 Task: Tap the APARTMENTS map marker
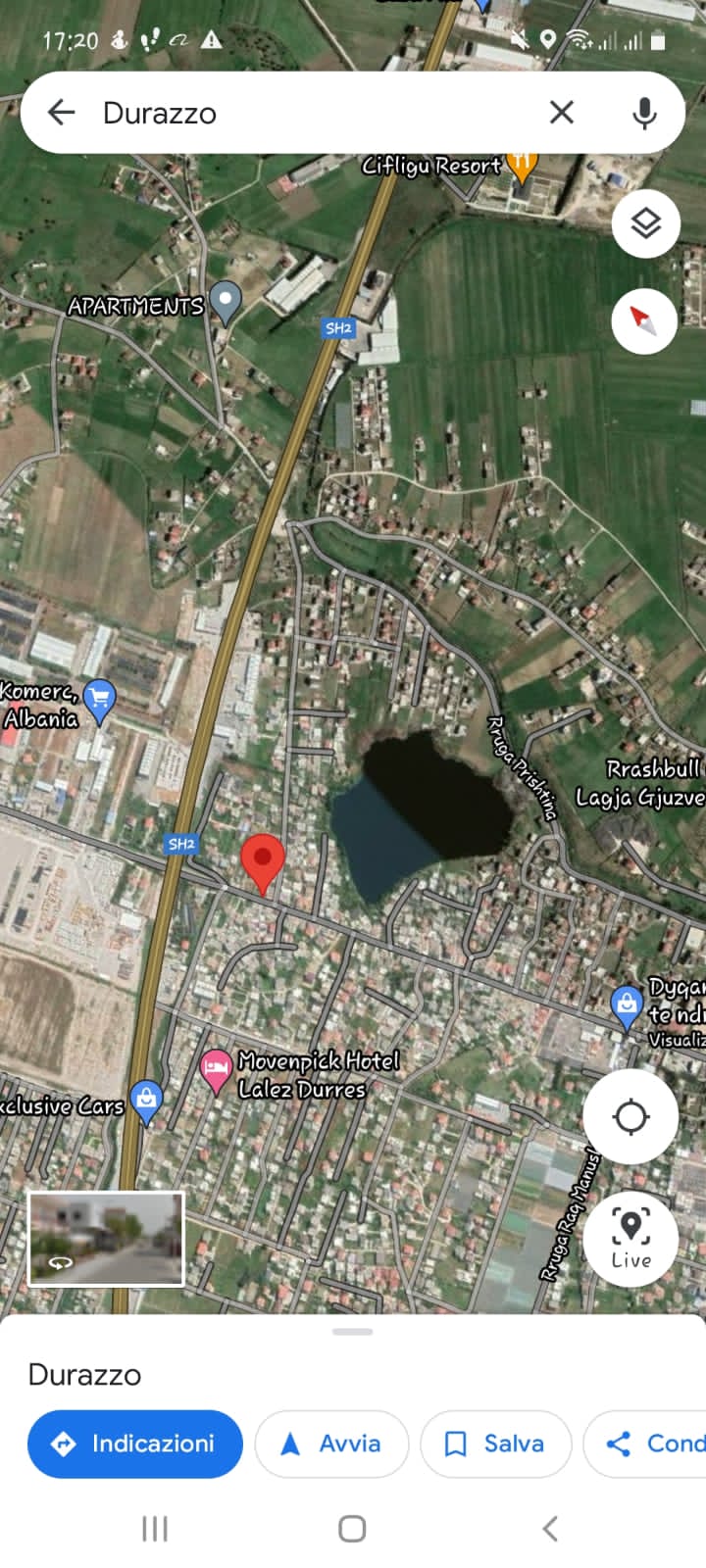(x=227, y=302)
